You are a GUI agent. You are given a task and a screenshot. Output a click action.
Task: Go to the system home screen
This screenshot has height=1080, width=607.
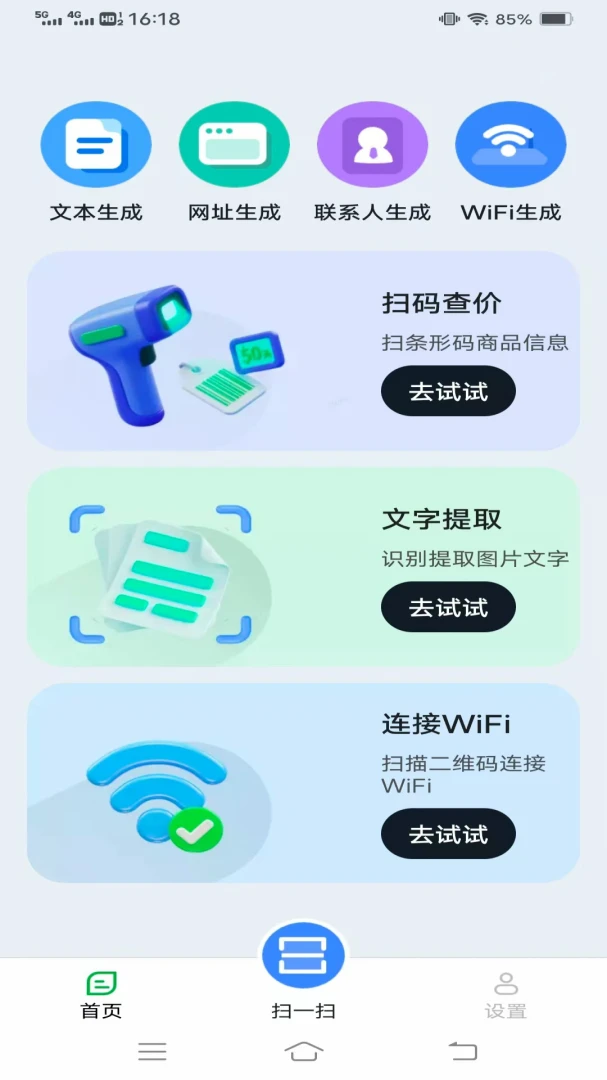tap(304, 1051)
